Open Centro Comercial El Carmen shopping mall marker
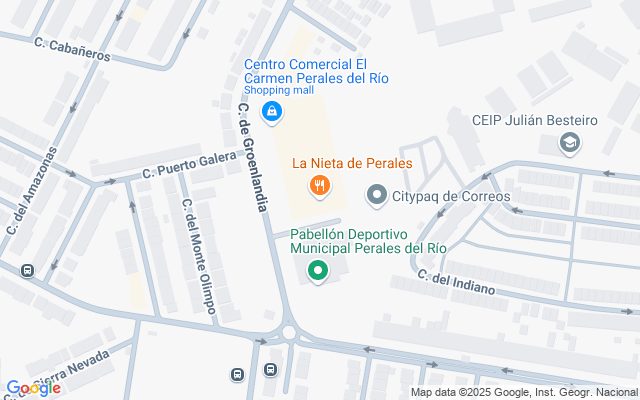 [270, 111]
